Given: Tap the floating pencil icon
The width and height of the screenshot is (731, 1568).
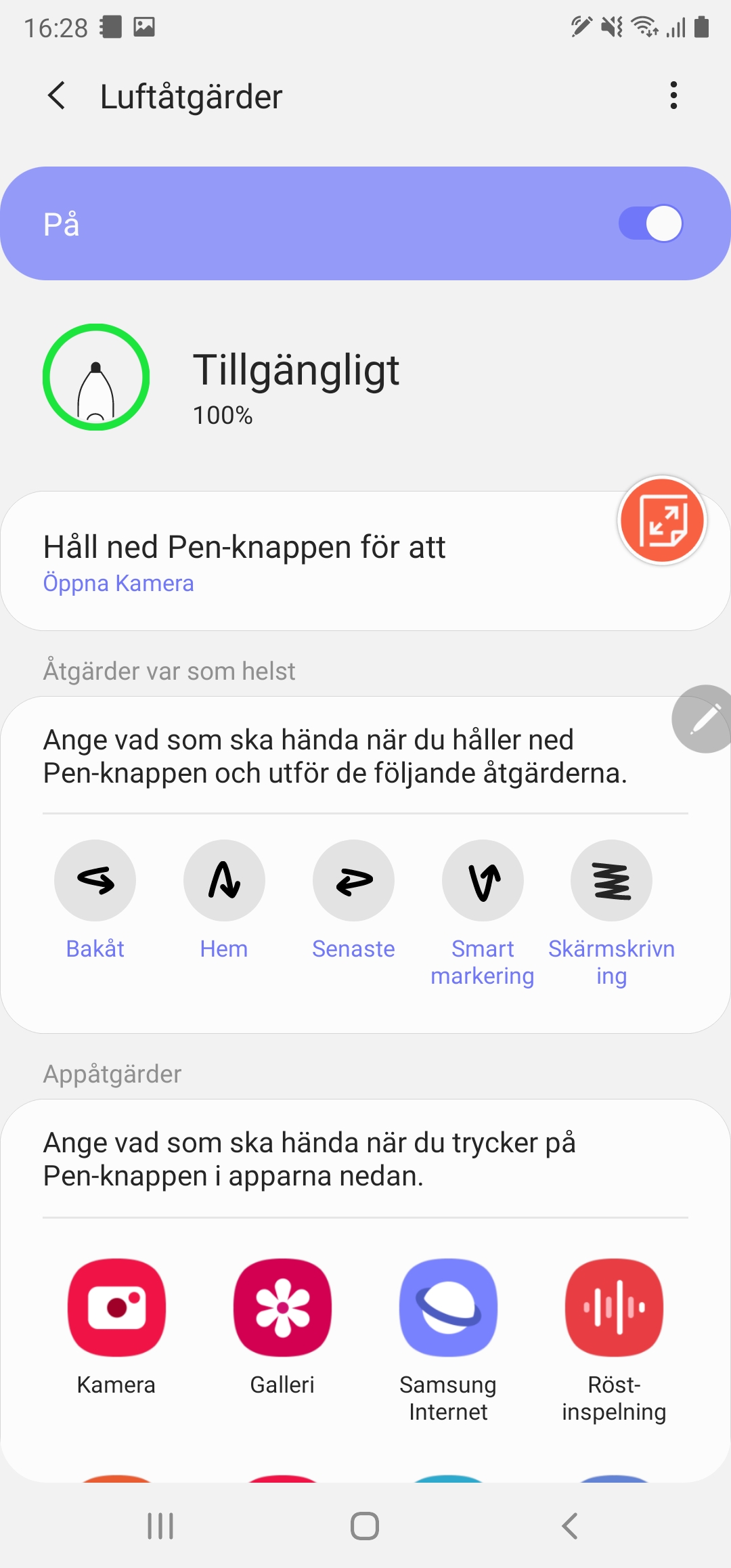Looking at the screenshot, I should [704, 719].
